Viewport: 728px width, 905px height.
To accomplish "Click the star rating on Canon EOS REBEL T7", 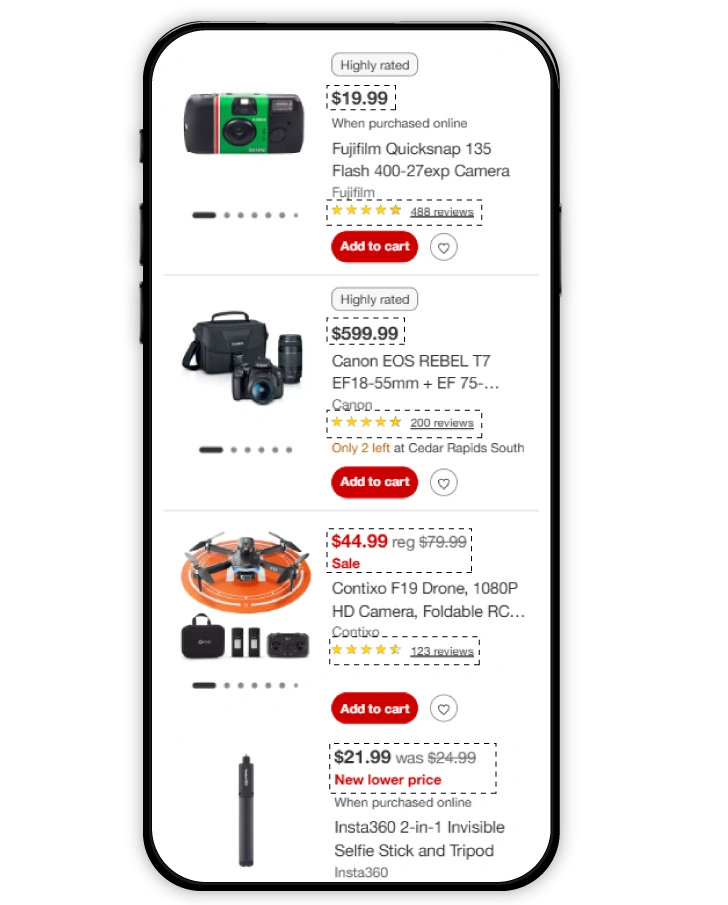I will pos(366,422).
